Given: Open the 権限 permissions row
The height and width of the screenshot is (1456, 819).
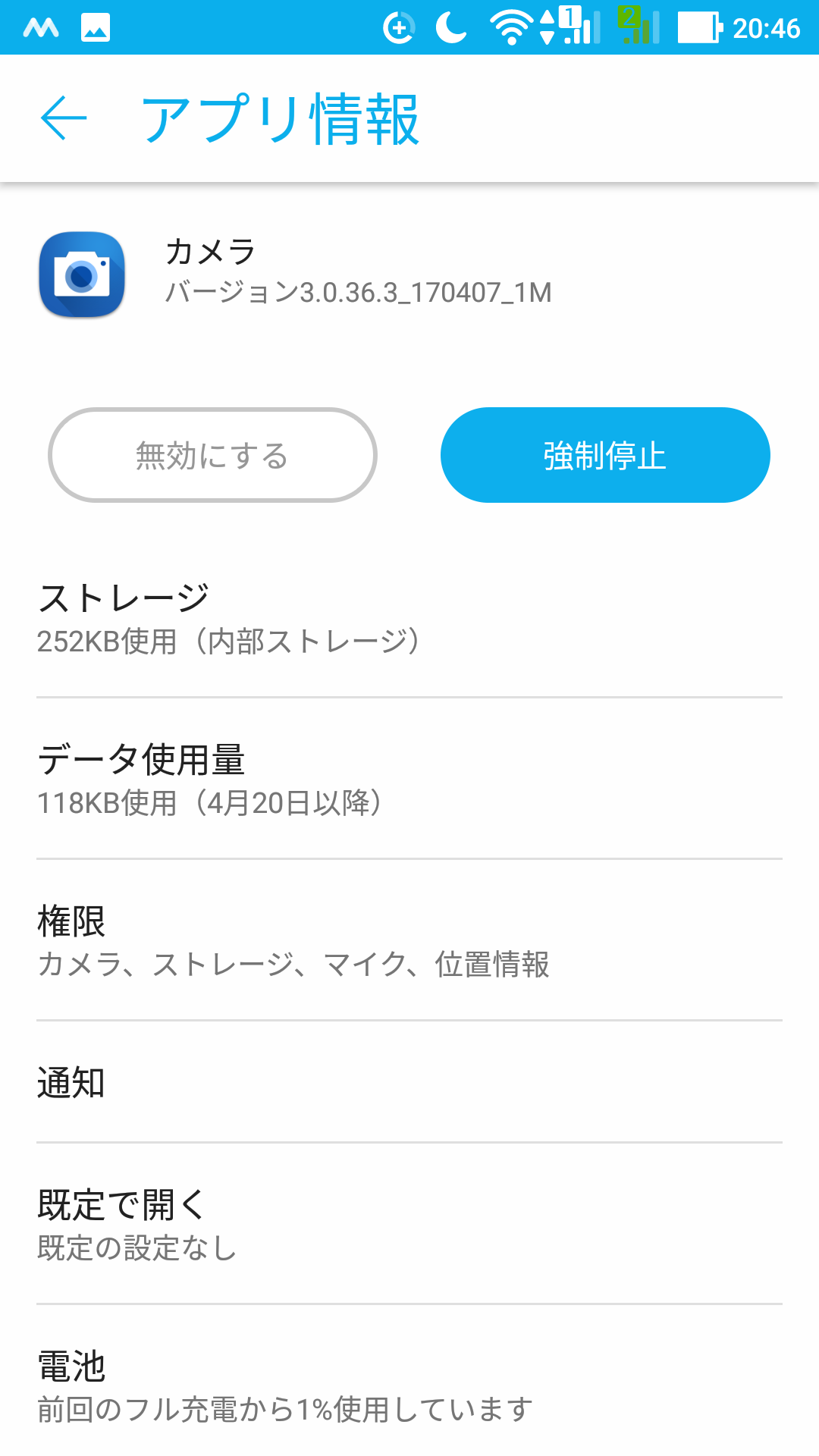Looking at the screenshot, I should click(409, 940).
